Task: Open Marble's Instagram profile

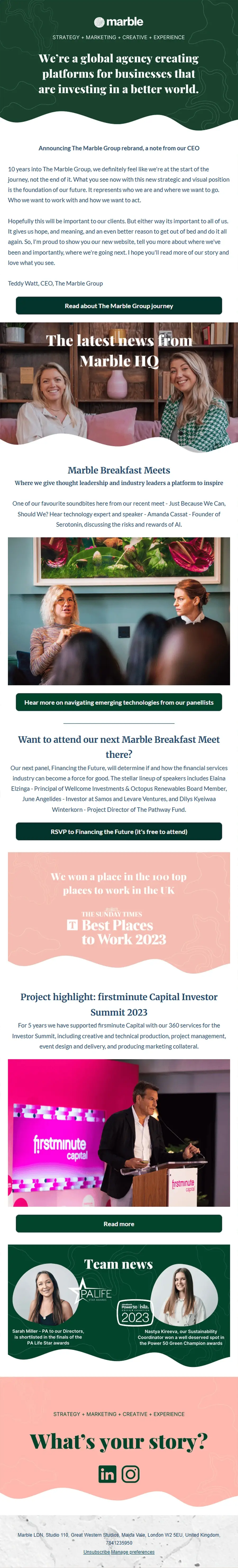Action: 130,1473
